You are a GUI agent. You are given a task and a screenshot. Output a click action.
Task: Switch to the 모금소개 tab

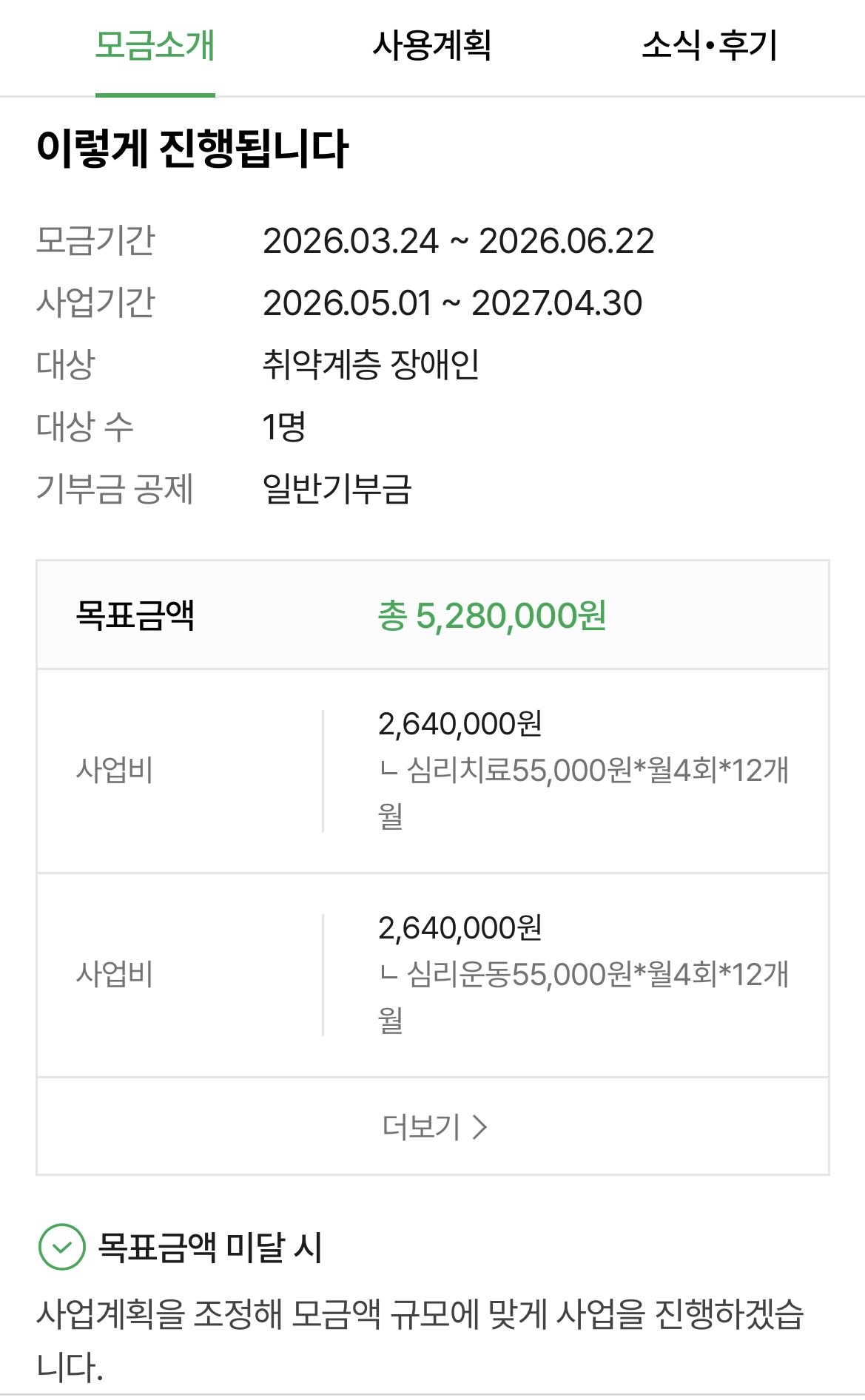[155, 46]
